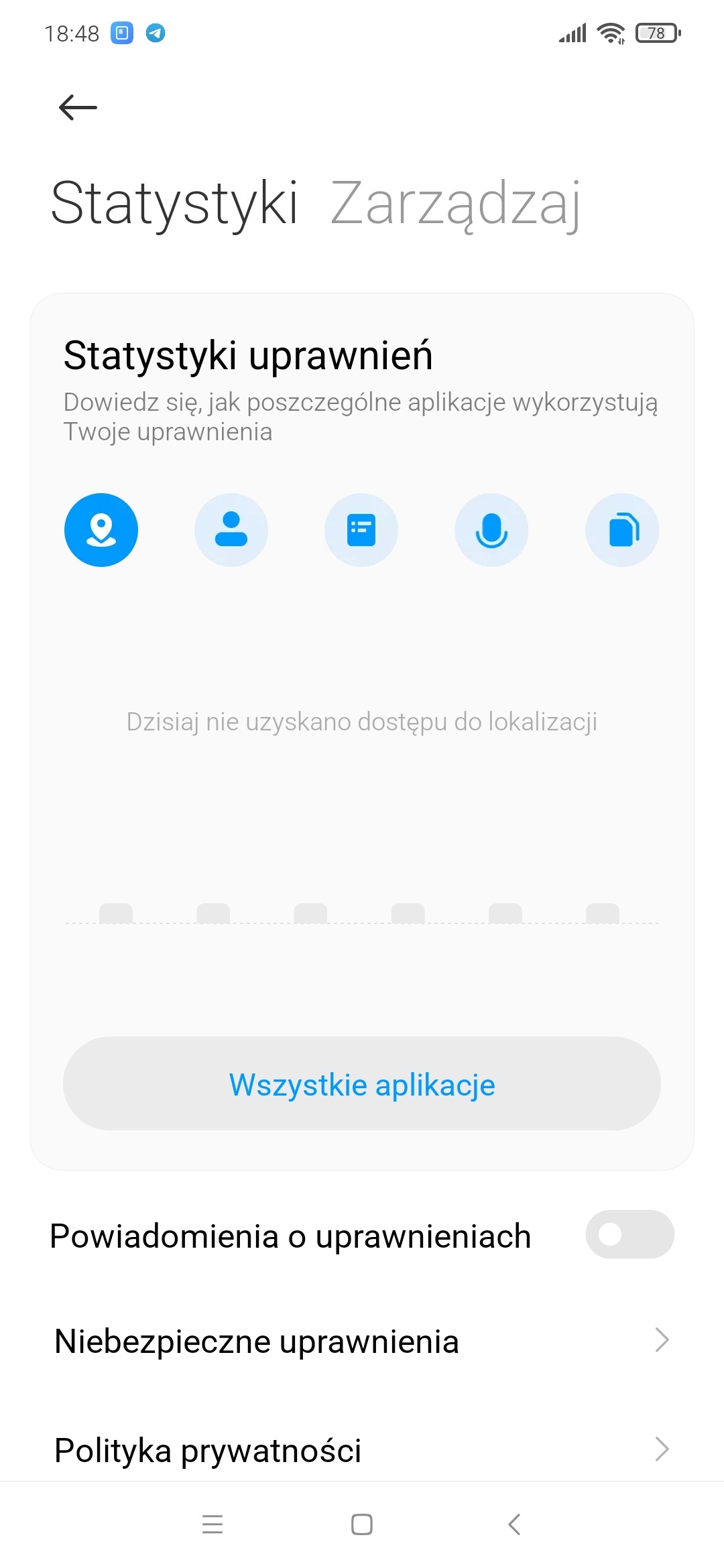Screen dimensions: 724x1568
Task: Select the Statystyki tab
Action: [x=174, y=203]
